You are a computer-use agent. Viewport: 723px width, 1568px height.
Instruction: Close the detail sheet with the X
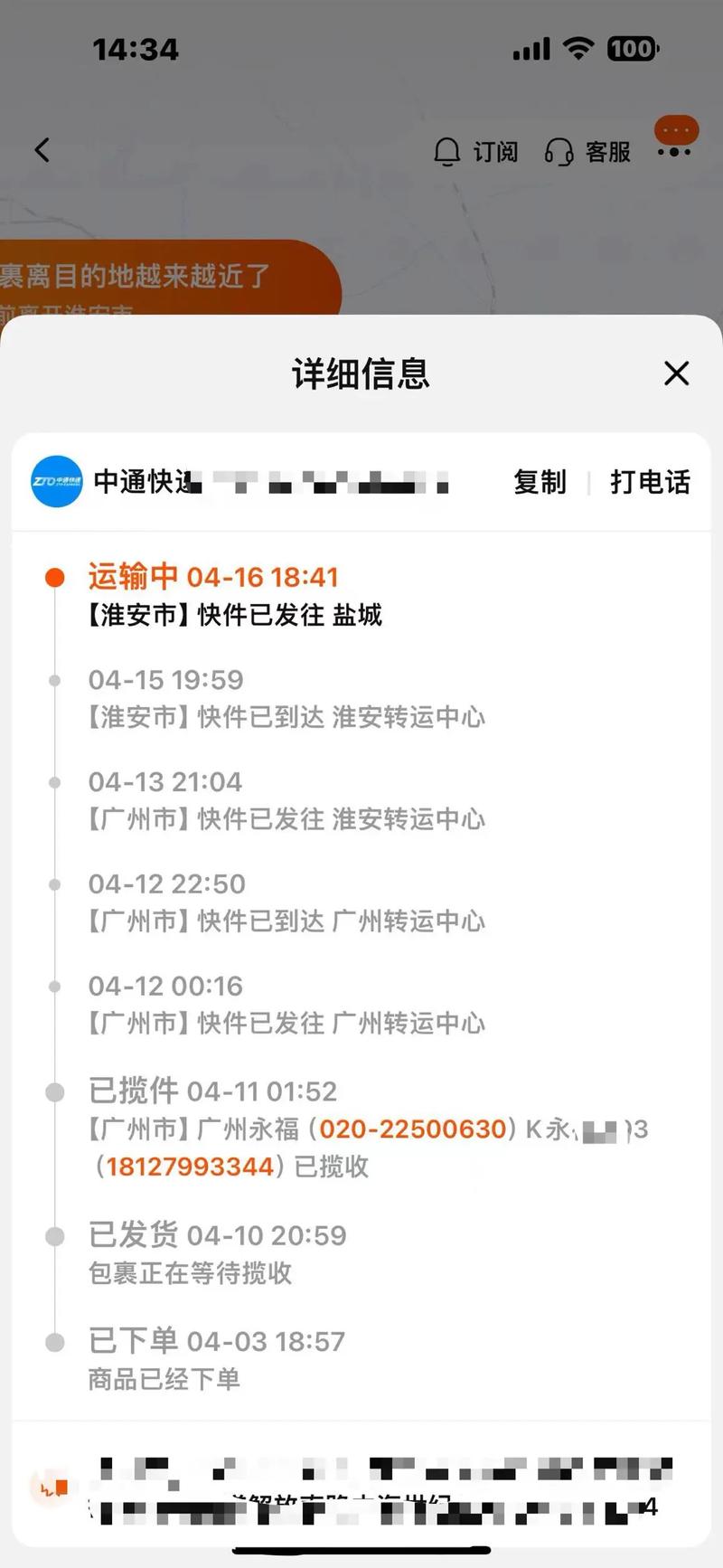676,373
